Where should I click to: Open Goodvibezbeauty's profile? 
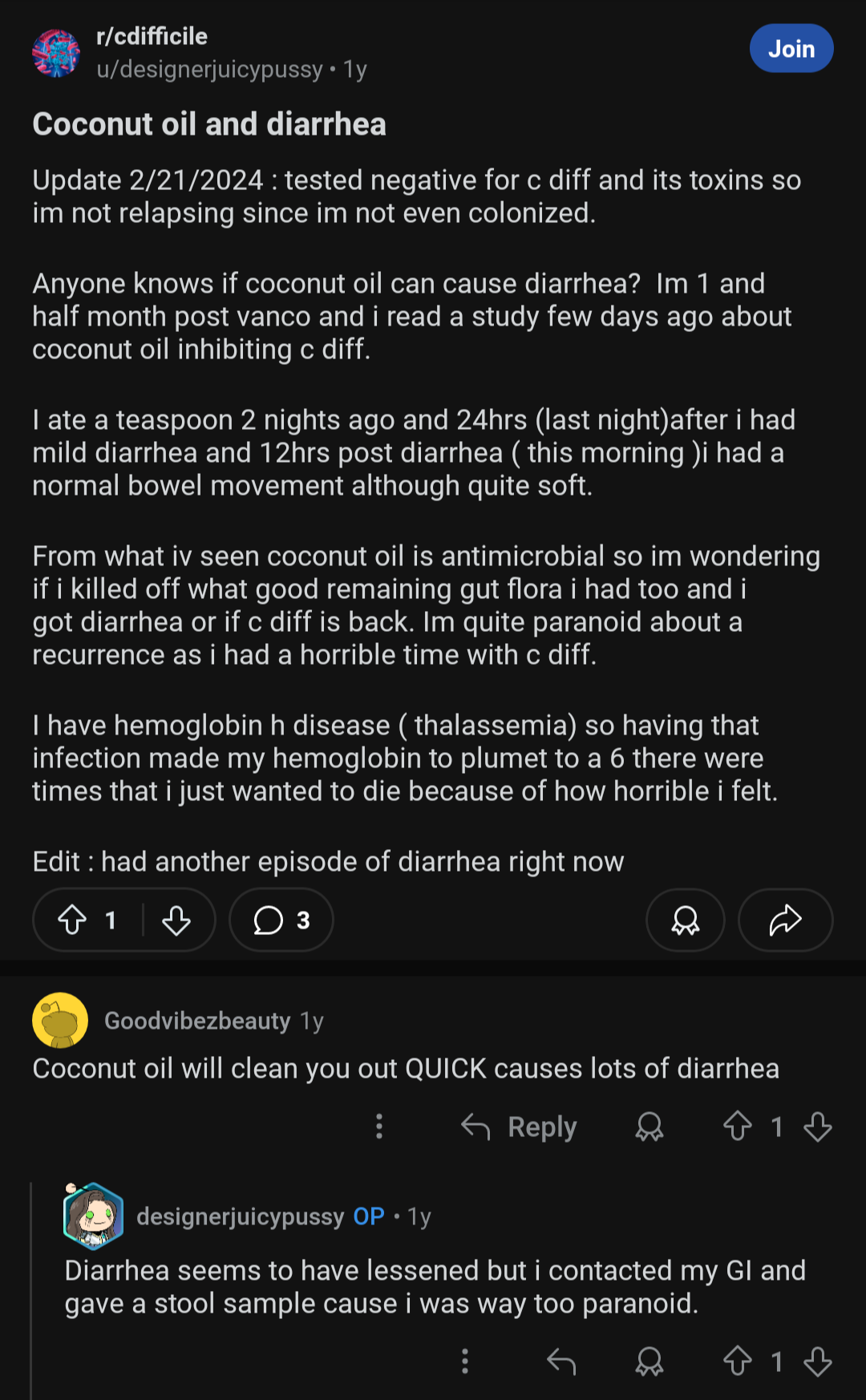197,1021
